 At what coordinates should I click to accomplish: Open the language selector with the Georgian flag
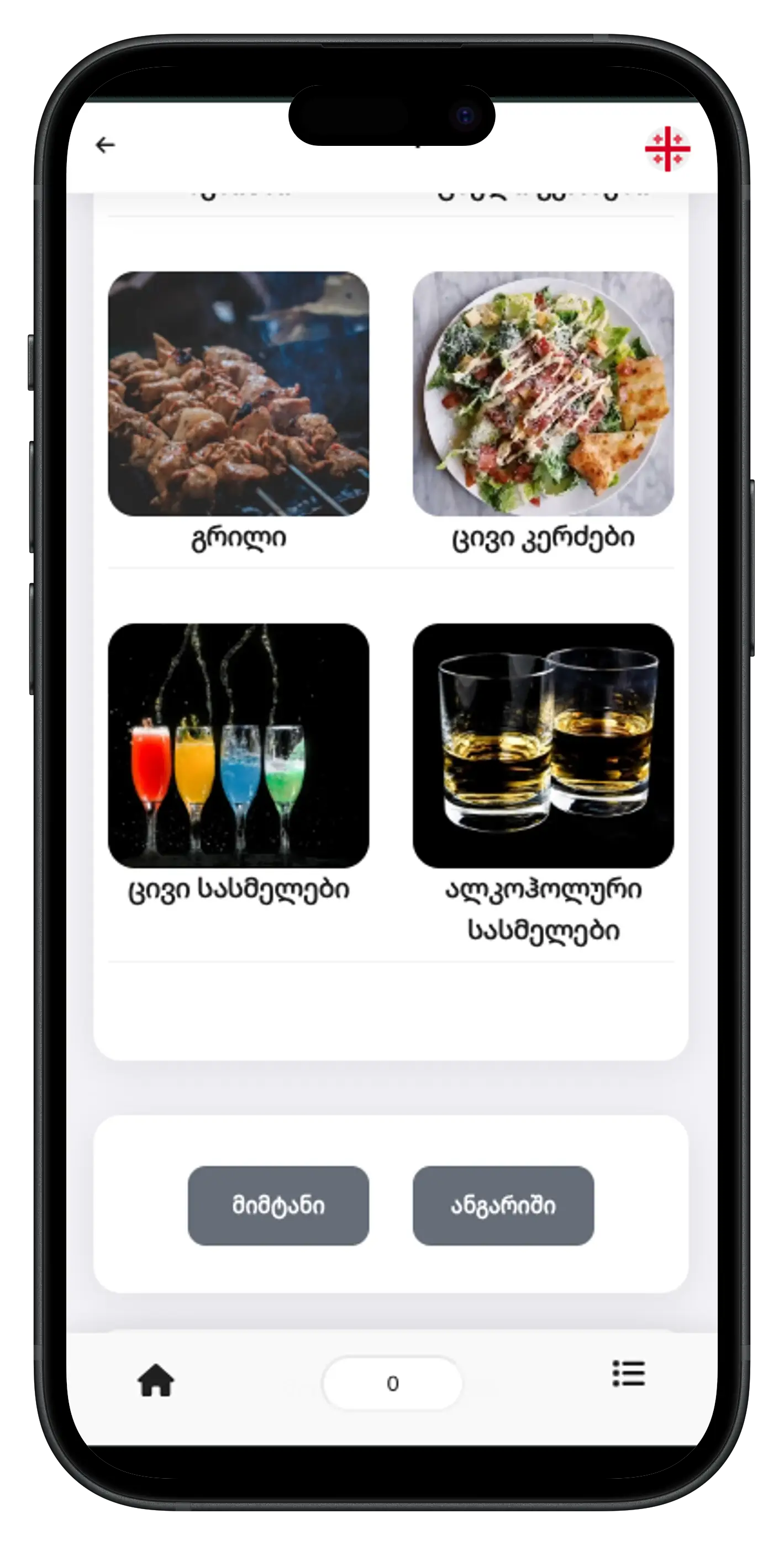pyautogui.click(x=667, y=149)
